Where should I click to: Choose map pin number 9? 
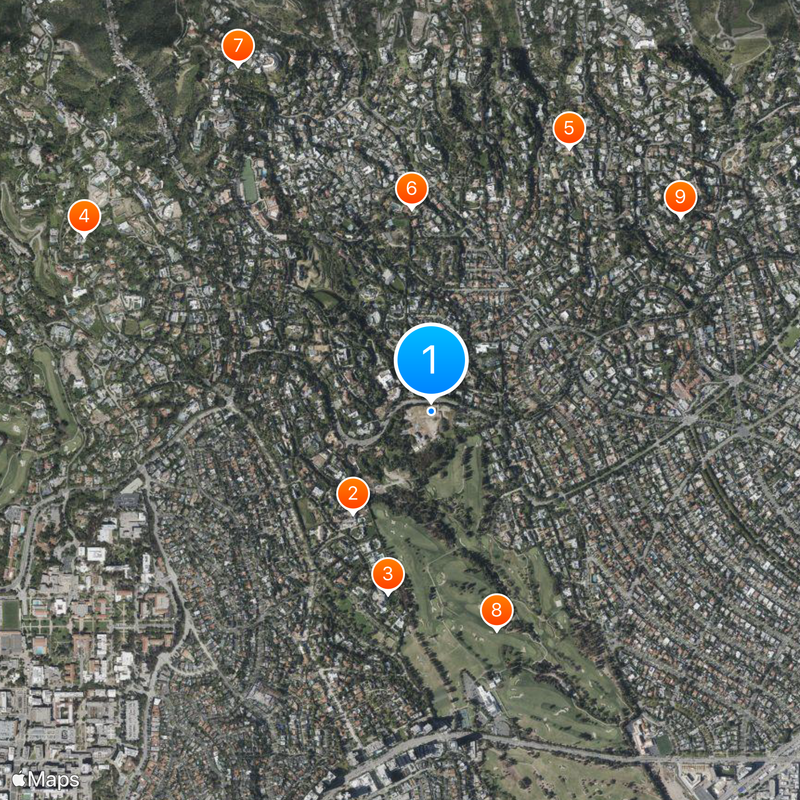pyautogui.click(x=680, y=197)
